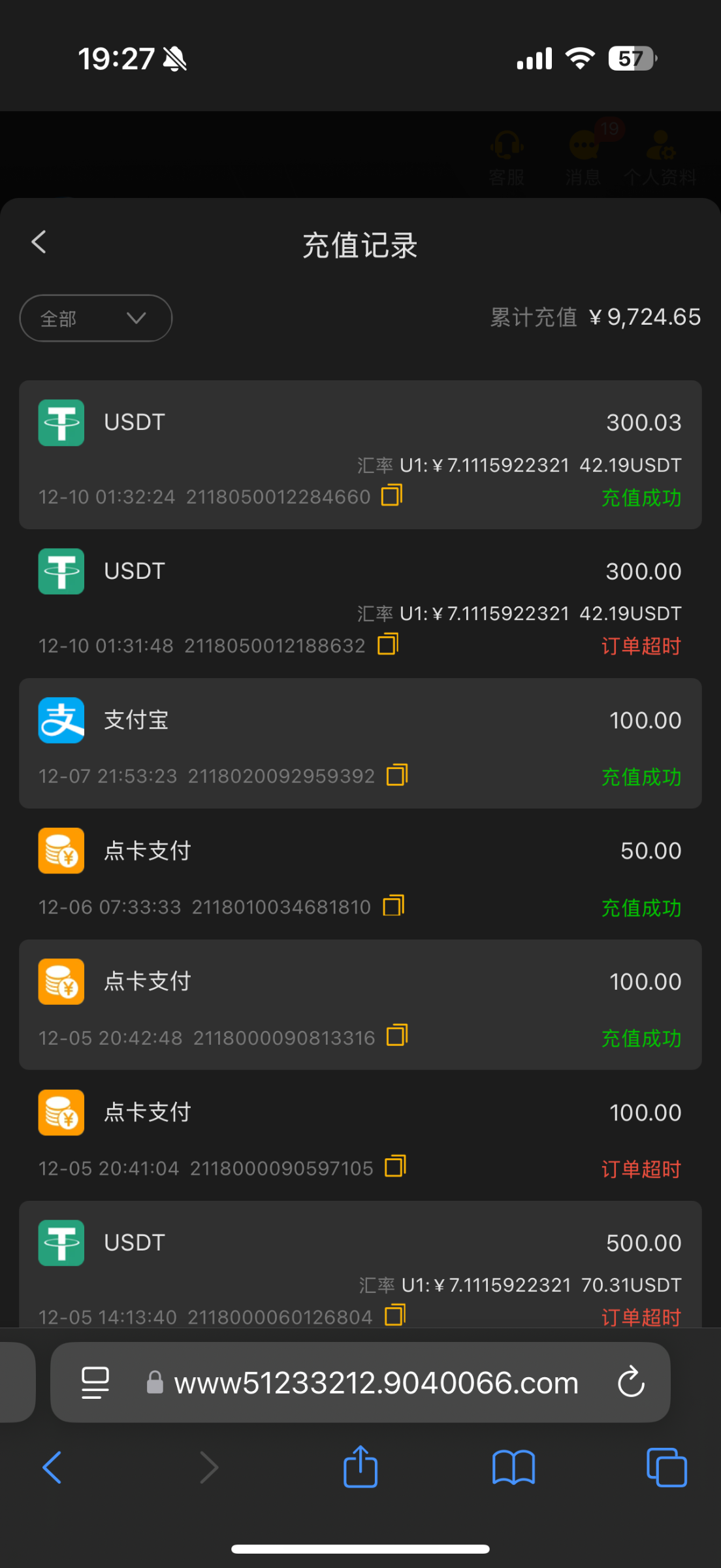Go back in Safari browser history
The image size is (721, 1568).
tap(52, 1467)
